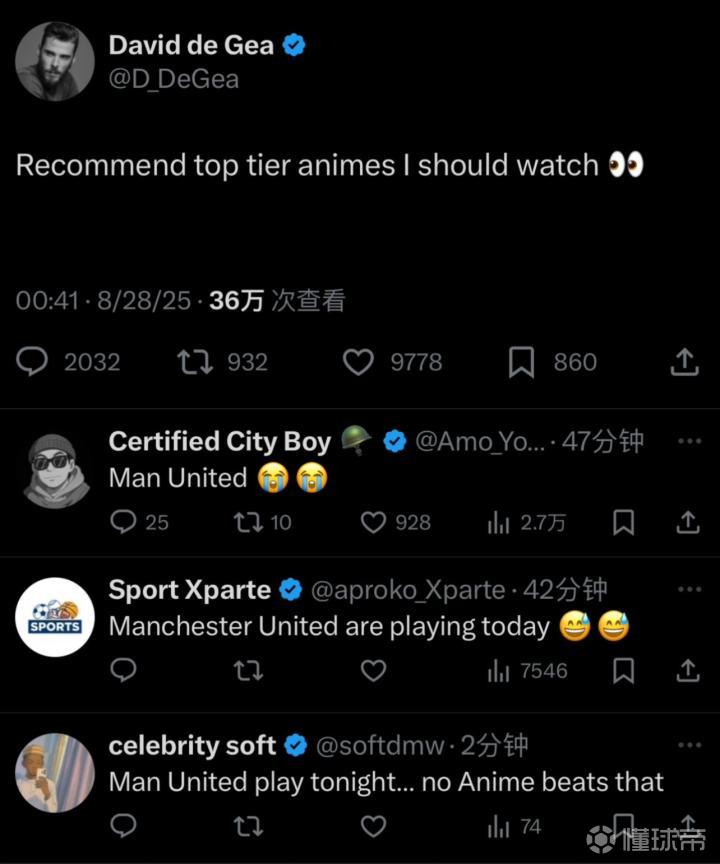The height and width of the screenshot is (864, 720).
Task: Repost David de Gea's tweet
Action: click(x=195, y=361)
